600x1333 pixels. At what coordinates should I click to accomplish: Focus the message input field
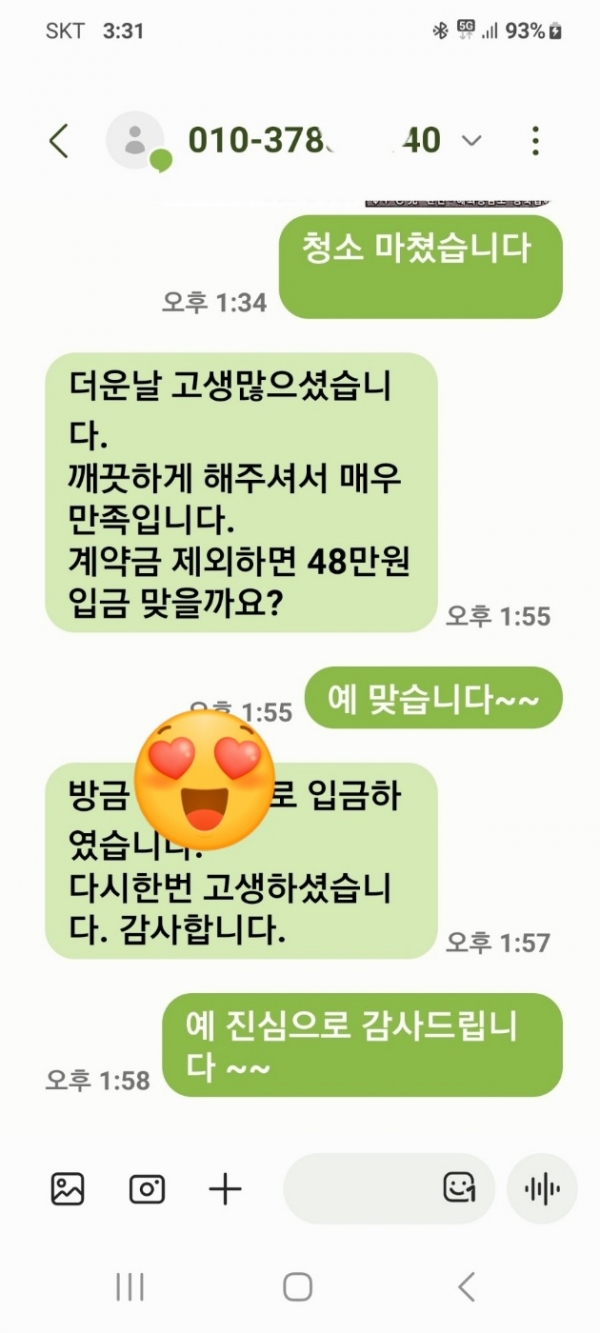360,1189
